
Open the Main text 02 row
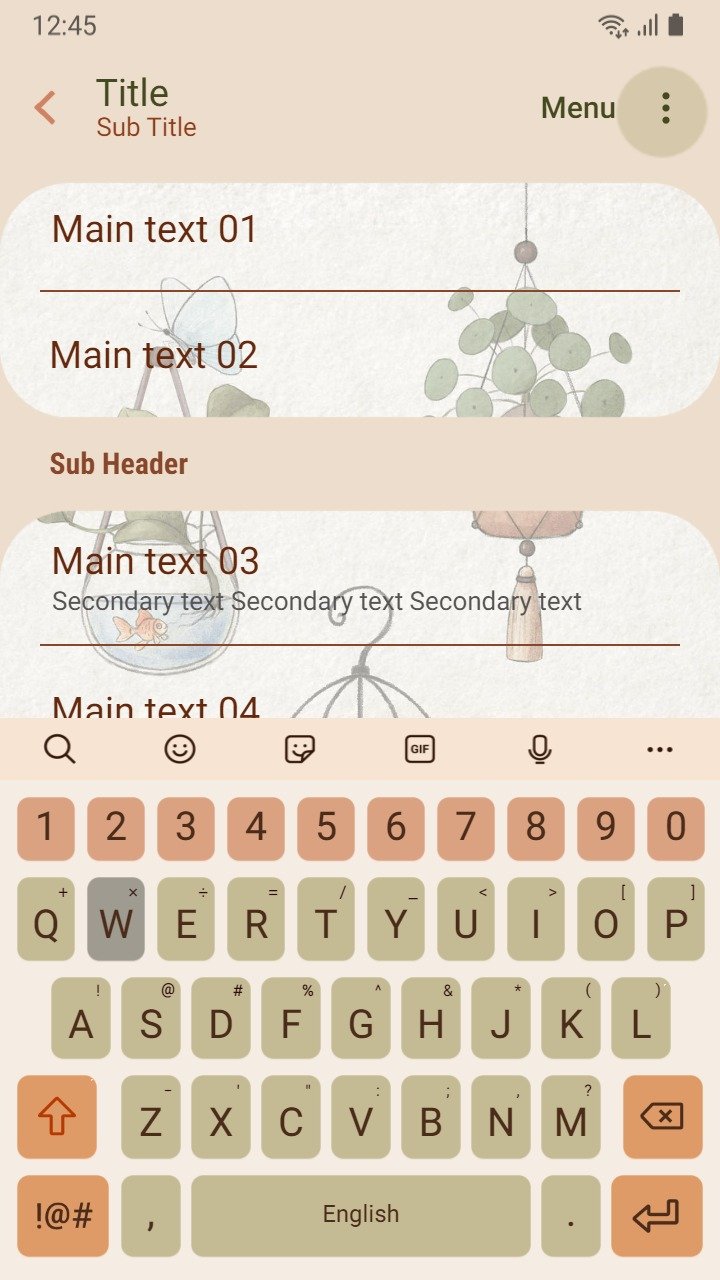(x=360, y=354)
